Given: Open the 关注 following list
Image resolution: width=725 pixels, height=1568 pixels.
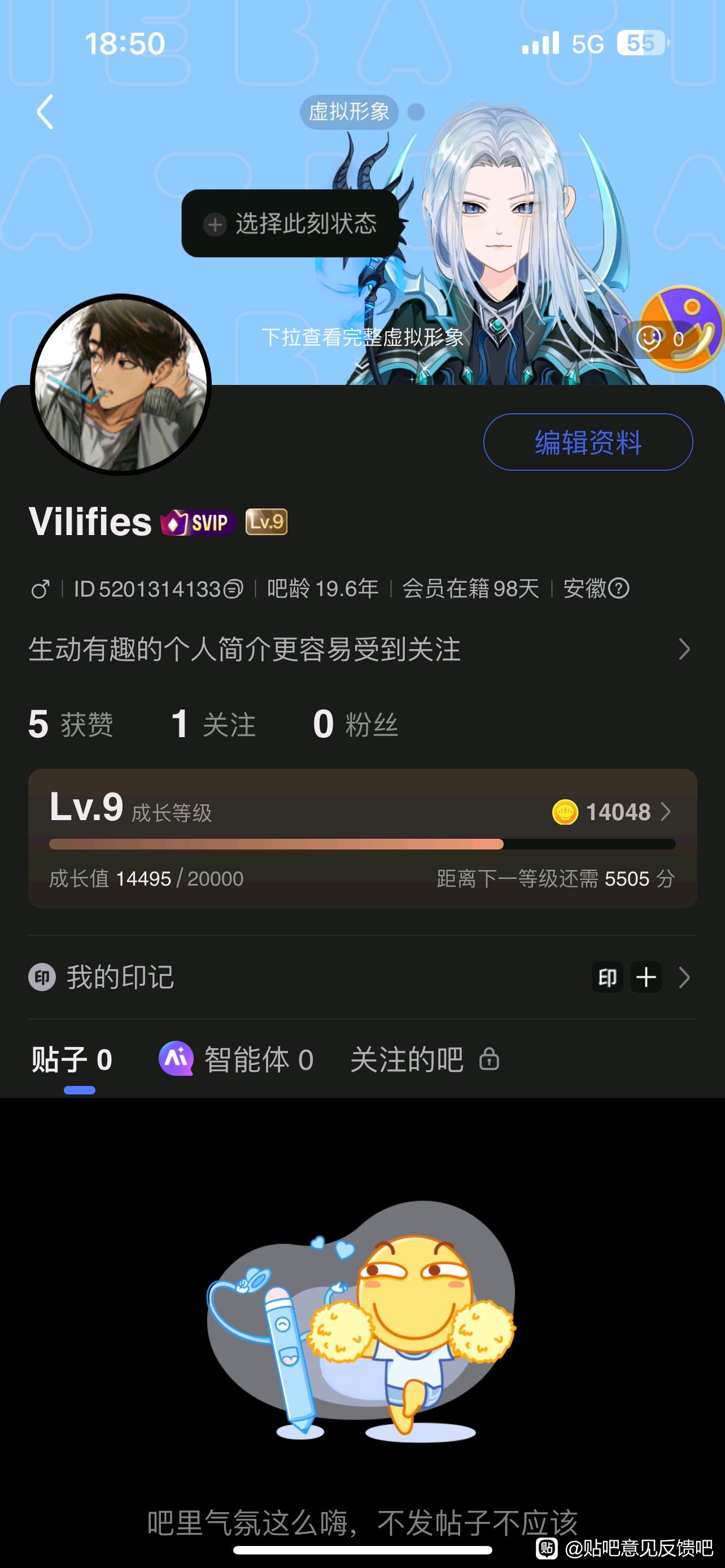Looking at the screenshot, I should tap(213, 724).
